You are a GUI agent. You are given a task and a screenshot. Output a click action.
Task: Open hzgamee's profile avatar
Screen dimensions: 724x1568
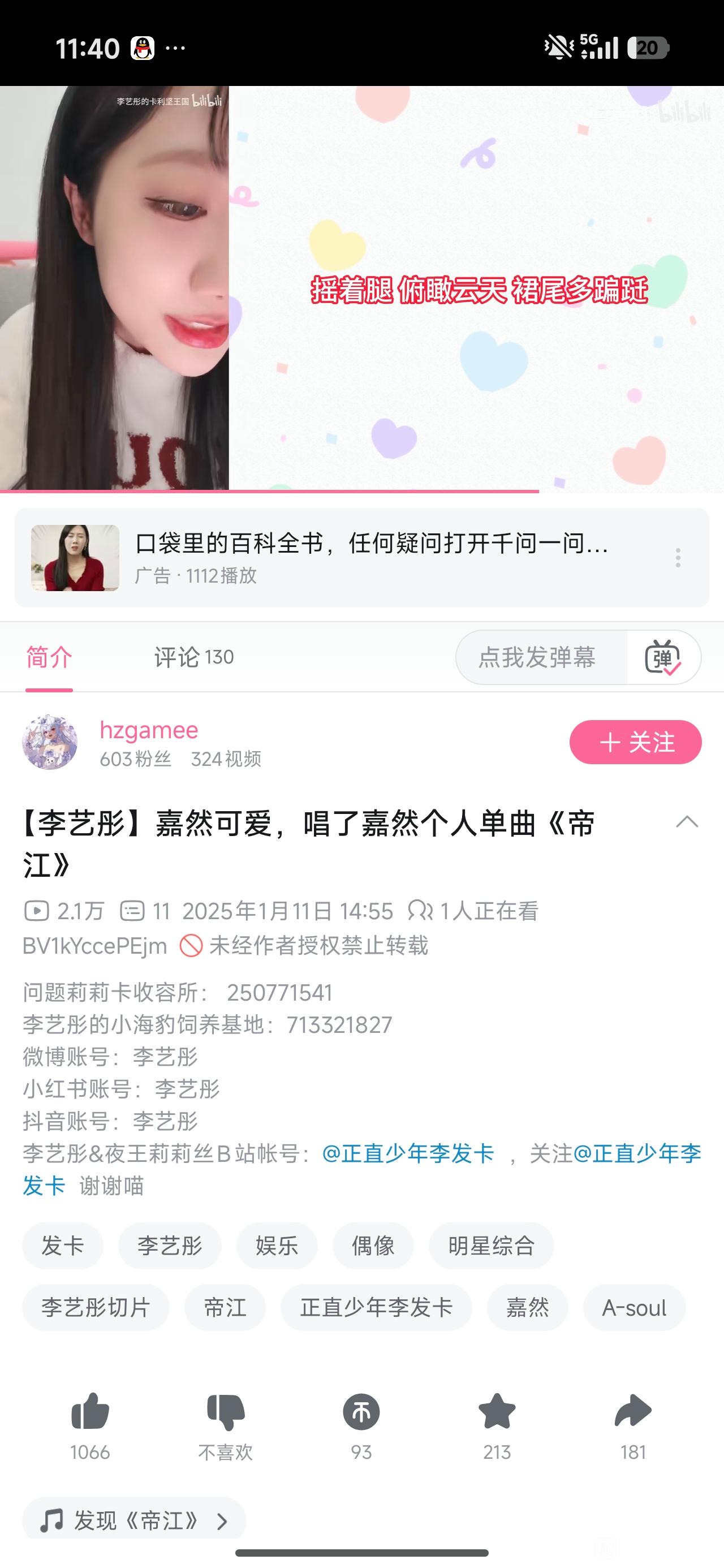pyautogui.click(x=50, y=743)
